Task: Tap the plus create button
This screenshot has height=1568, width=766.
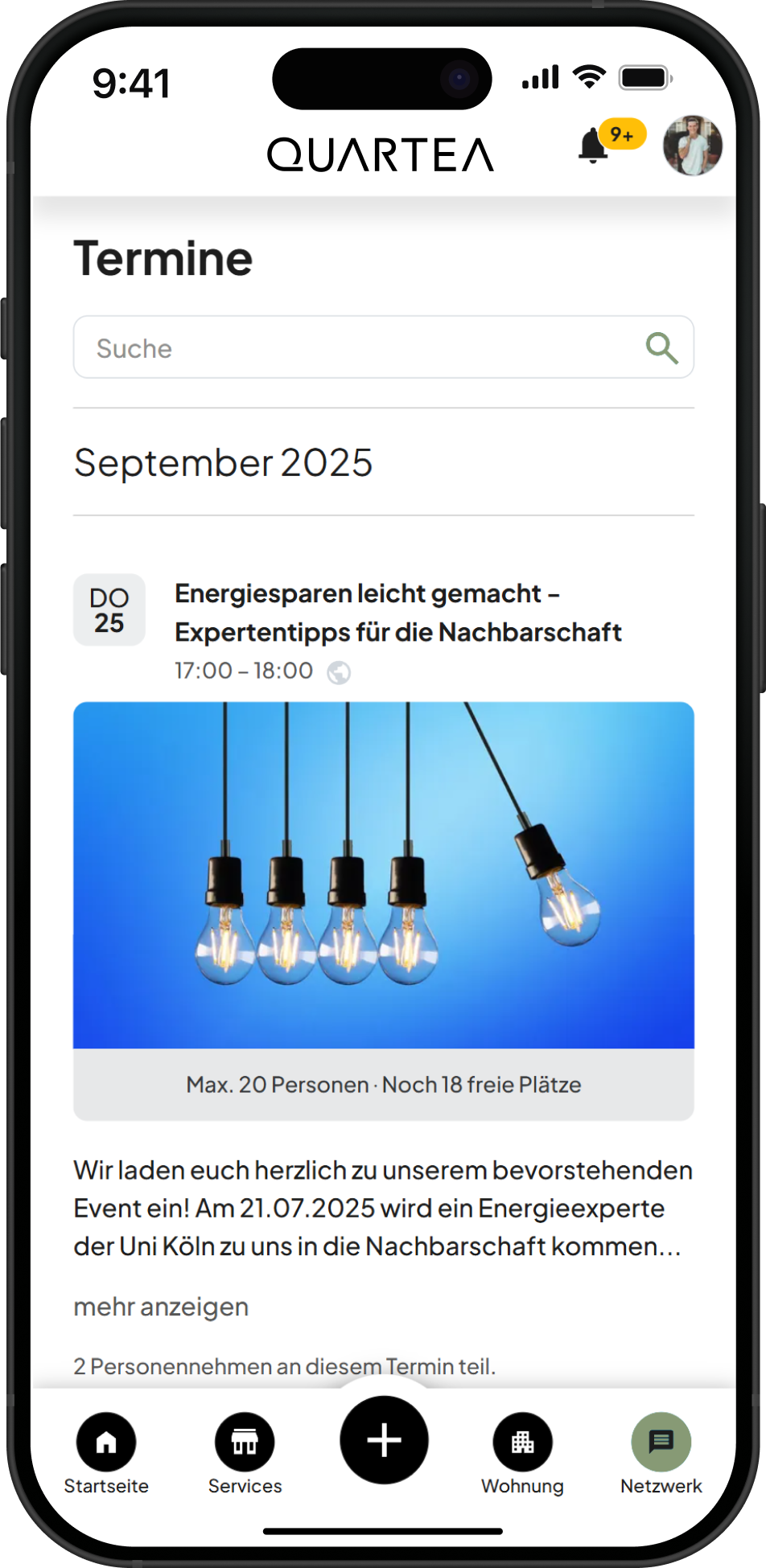Action: pyautogui.click(x=384, y=1439)
